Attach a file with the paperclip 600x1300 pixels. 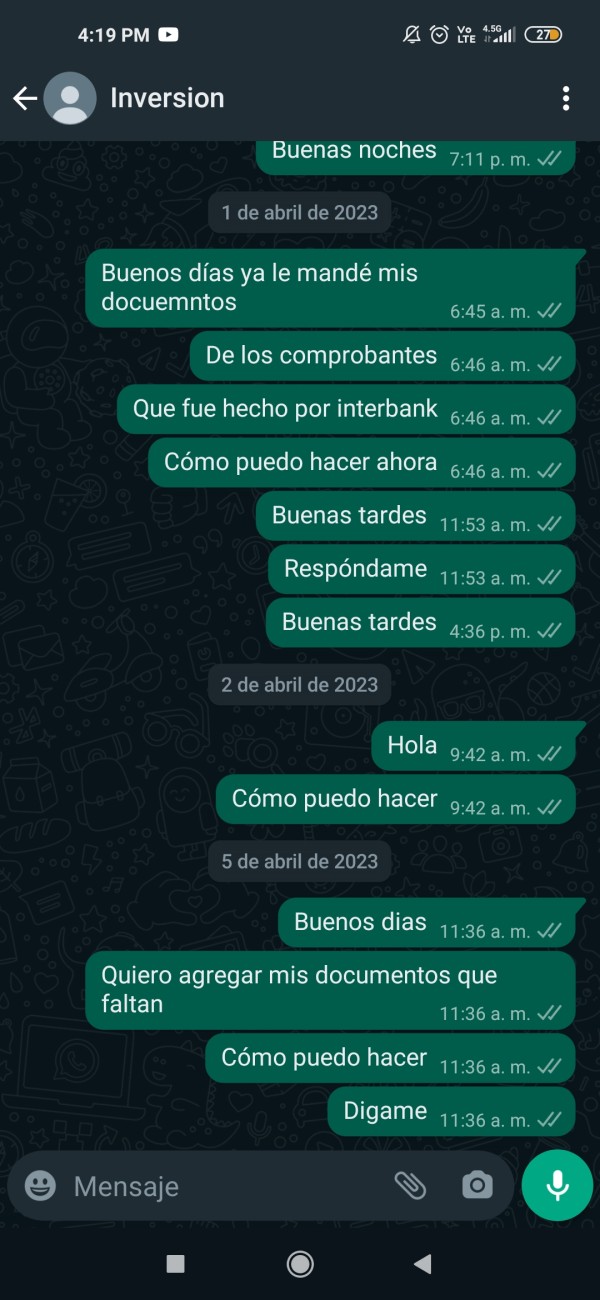pos(410,1186)
